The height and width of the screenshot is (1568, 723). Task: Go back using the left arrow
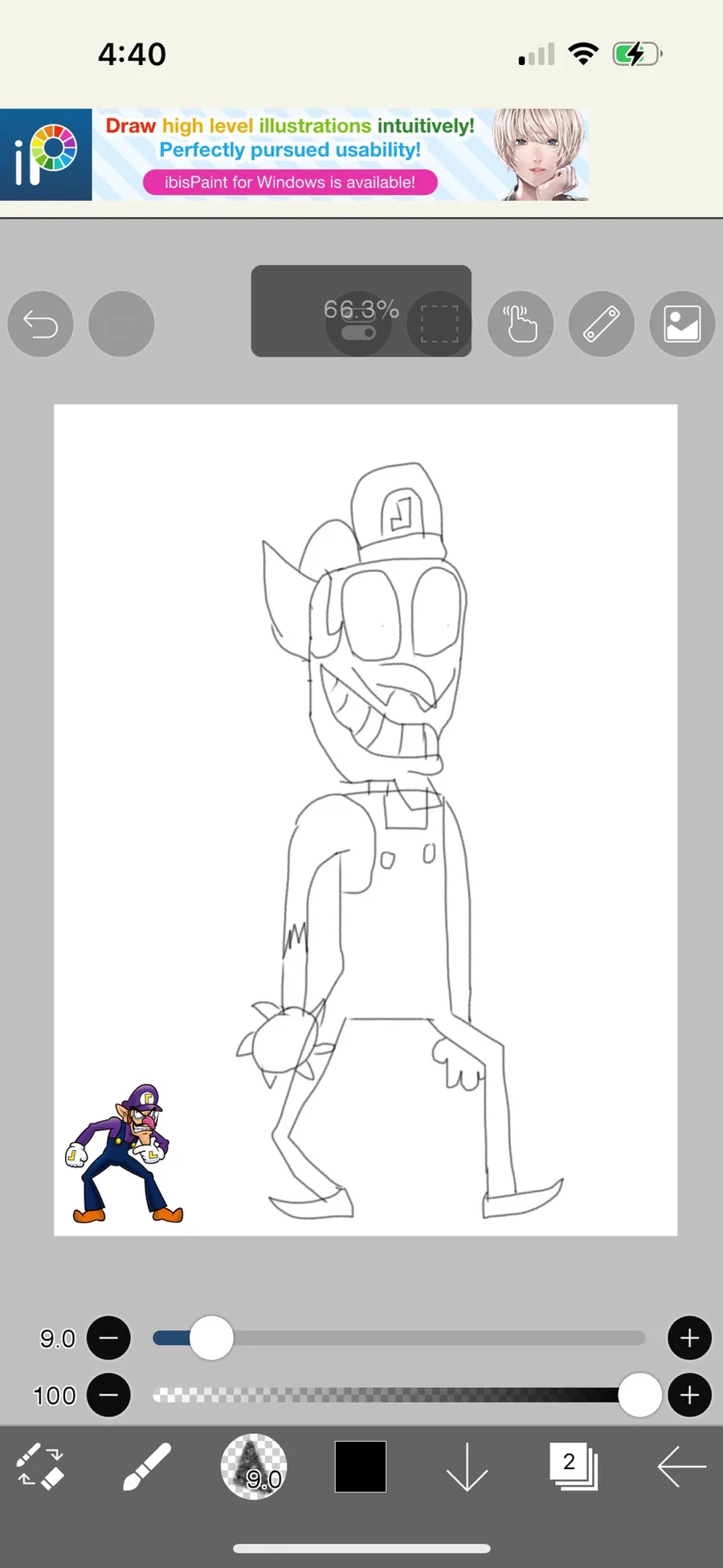[x=681, y=1467]
